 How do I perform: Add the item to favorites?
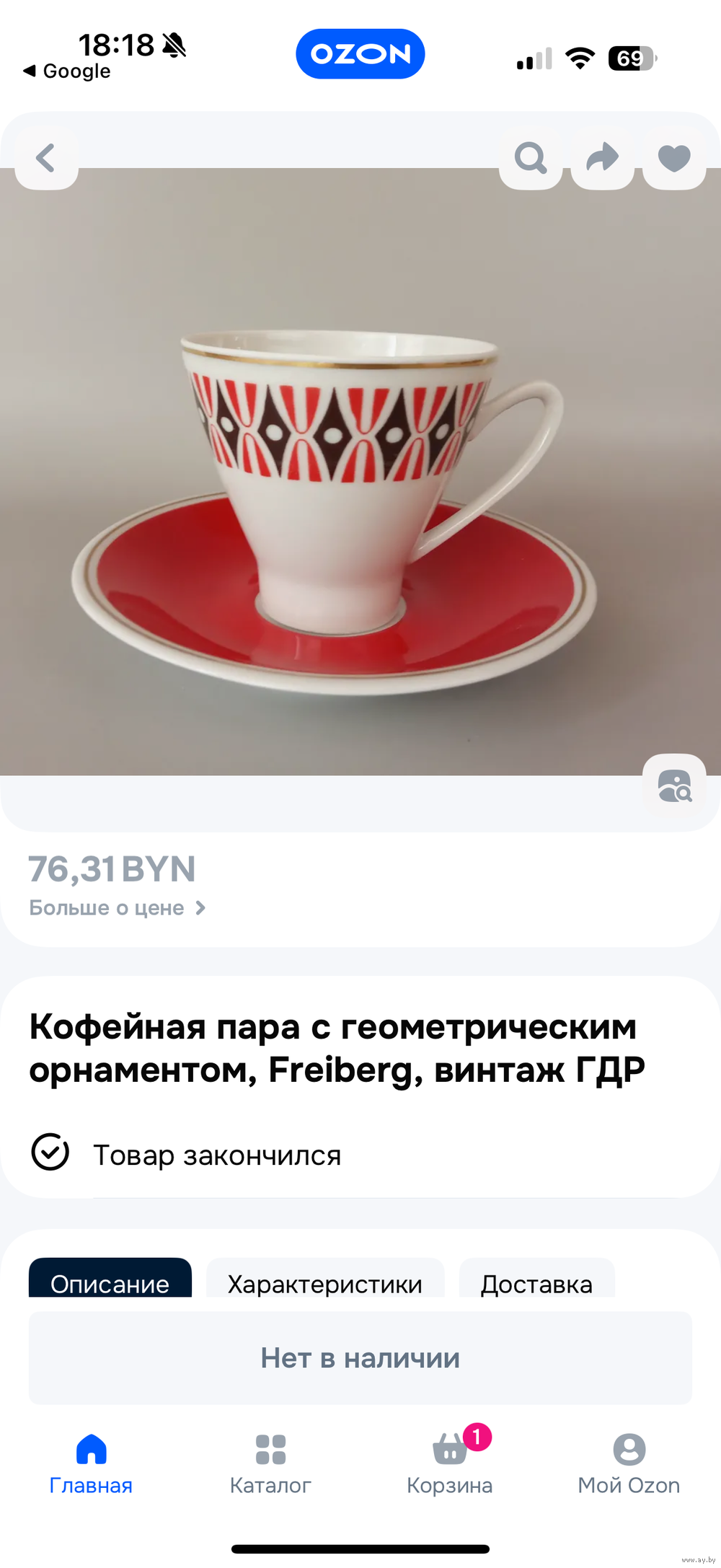[674, 158]
